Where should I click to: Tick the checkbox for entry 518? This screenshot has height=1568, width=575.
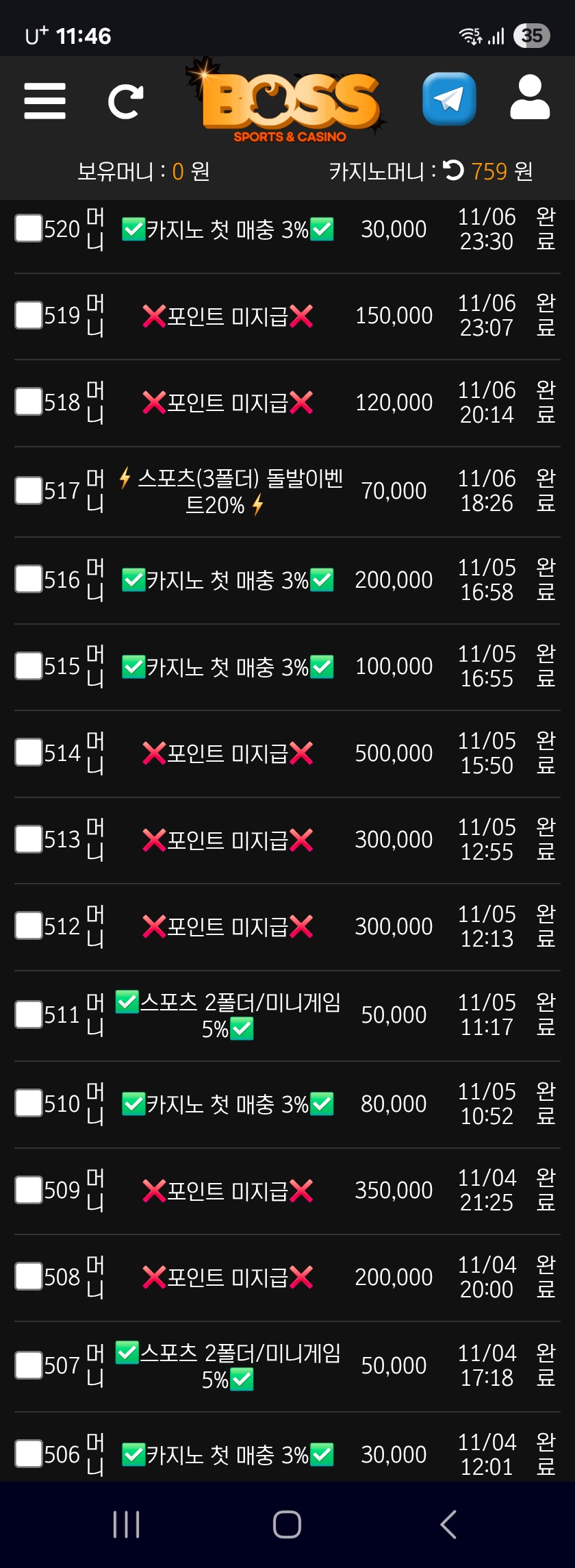tap(29, 401)
